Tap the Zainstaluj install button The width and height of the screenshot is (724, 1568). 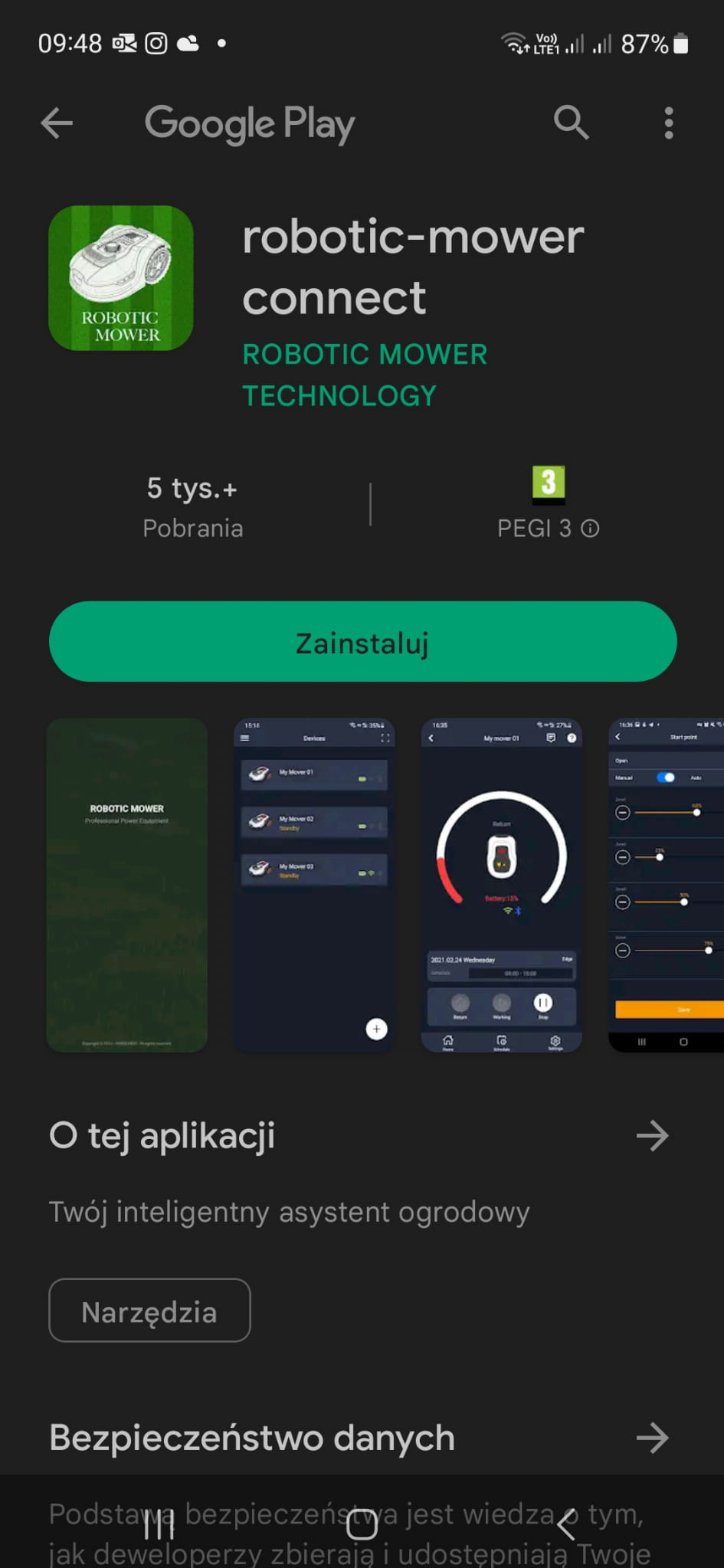(362, 642)
